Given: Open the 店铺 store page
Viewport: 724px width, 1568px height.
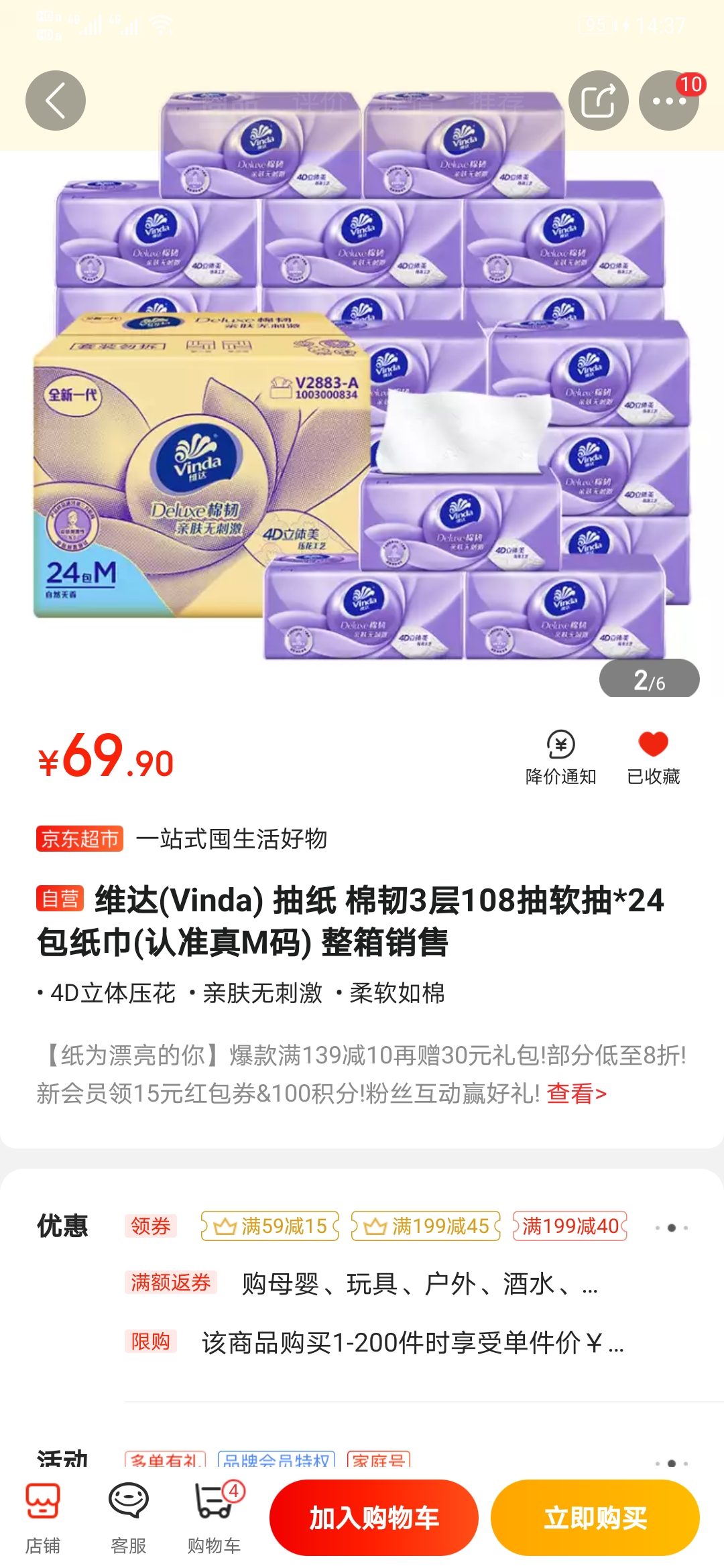Looking at the screenshot, I should 43,1518.
